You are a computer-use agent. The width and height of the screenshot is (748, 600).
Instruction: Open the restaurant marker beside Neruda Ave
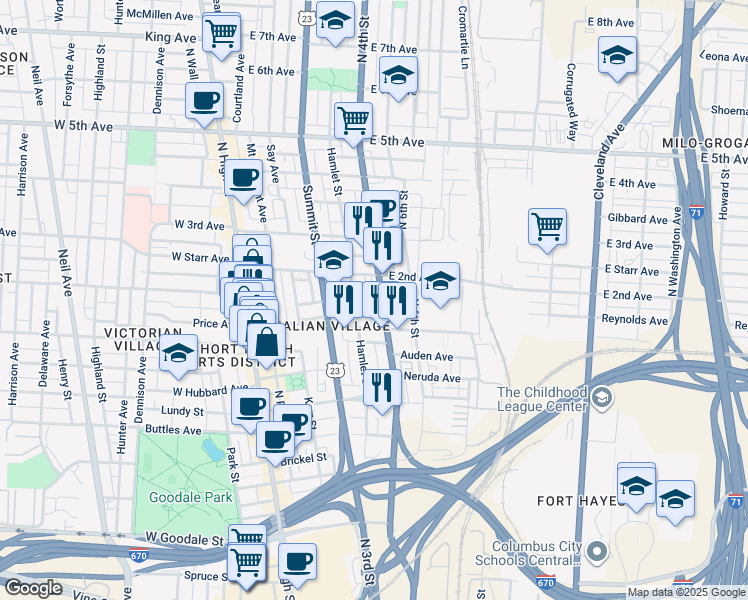click(x=382, y=388)
